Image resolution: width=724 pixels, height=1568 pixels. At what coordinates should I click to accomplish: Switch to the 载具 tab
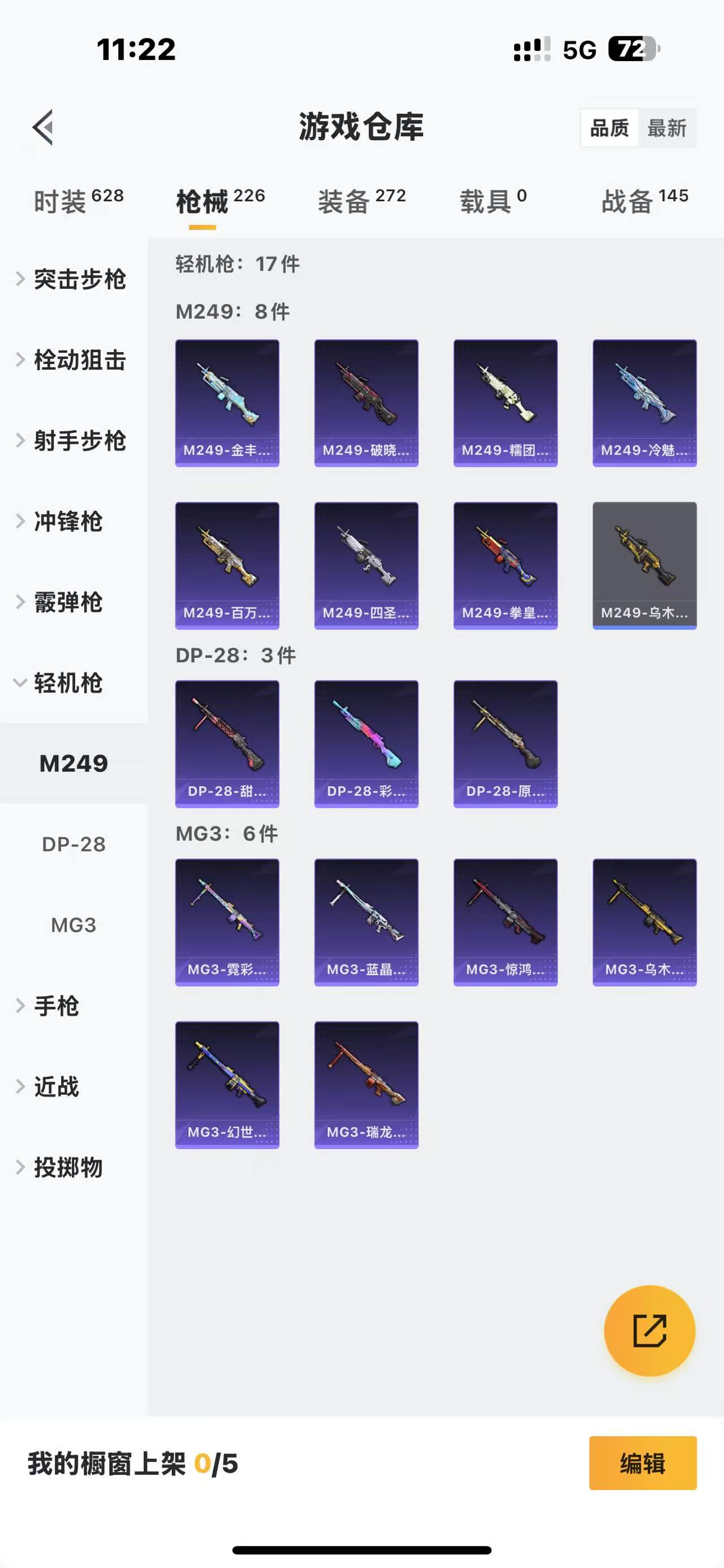(493, 201)
